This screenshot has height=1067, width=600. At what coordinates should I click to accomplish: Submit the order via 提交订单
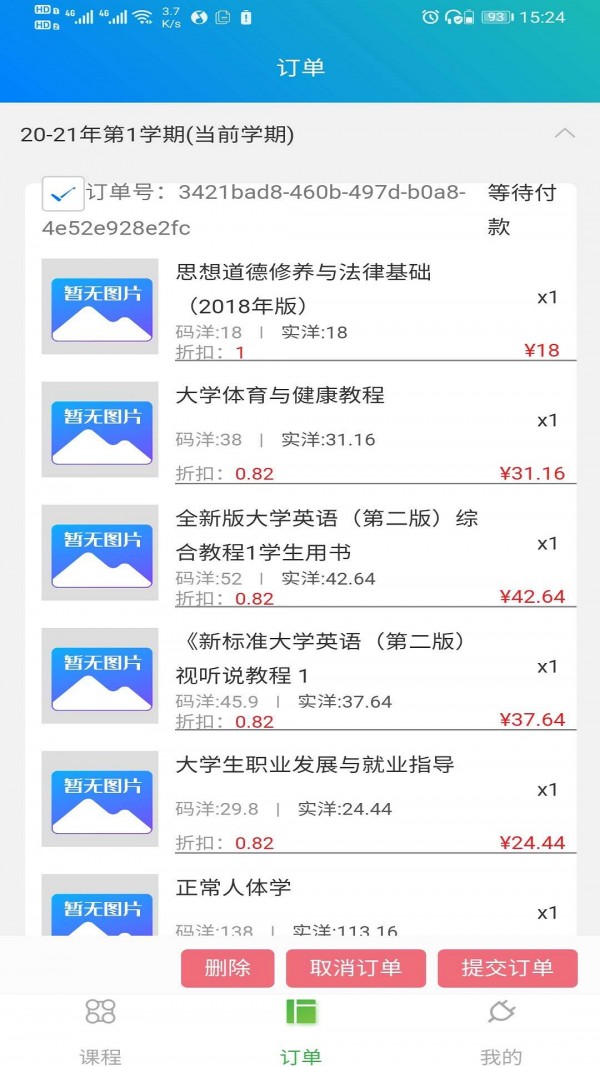507,968
